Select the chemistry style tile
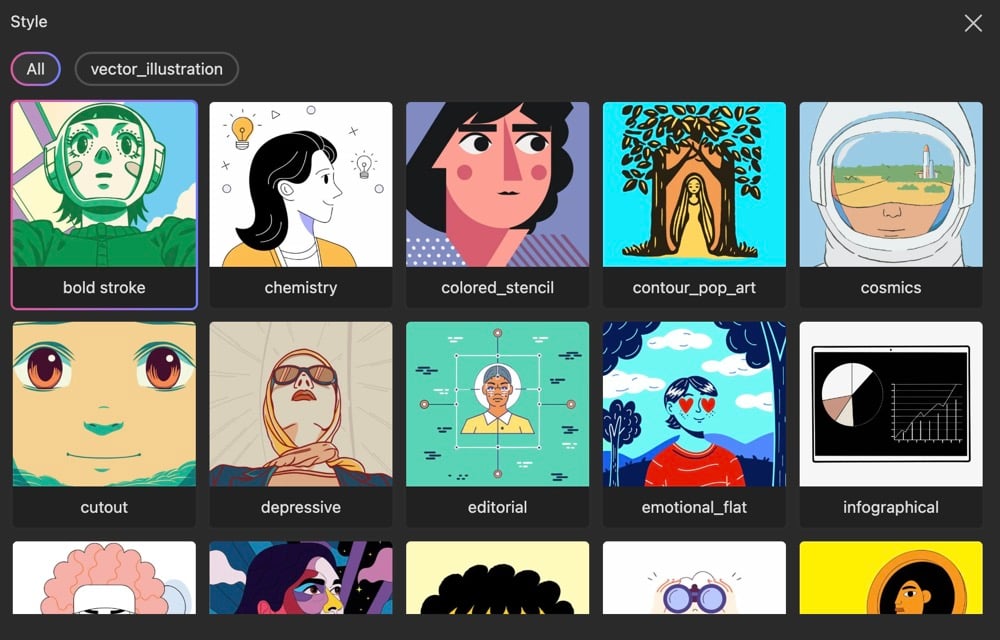 (300, 205)
